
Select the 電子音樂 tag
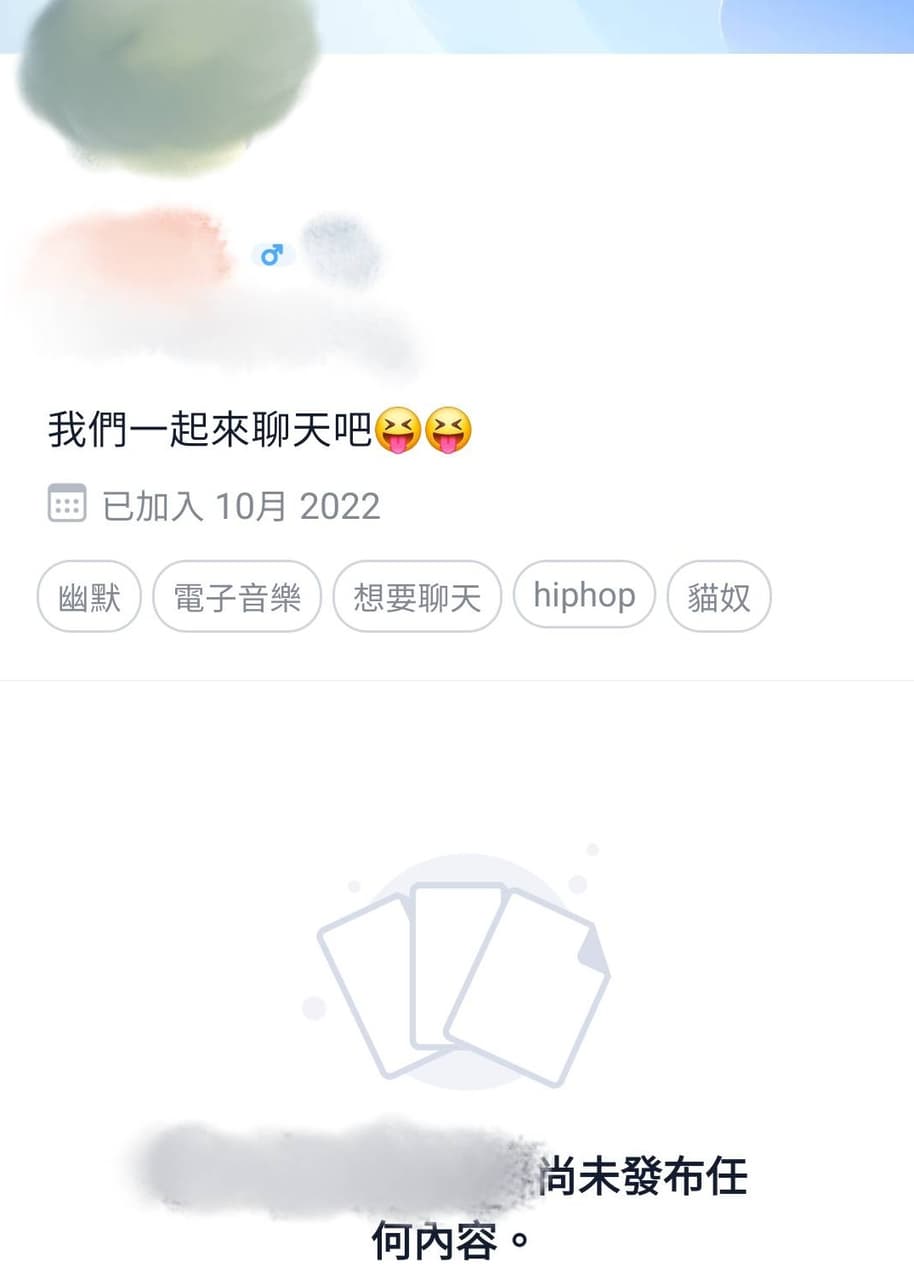coord(237,597)
